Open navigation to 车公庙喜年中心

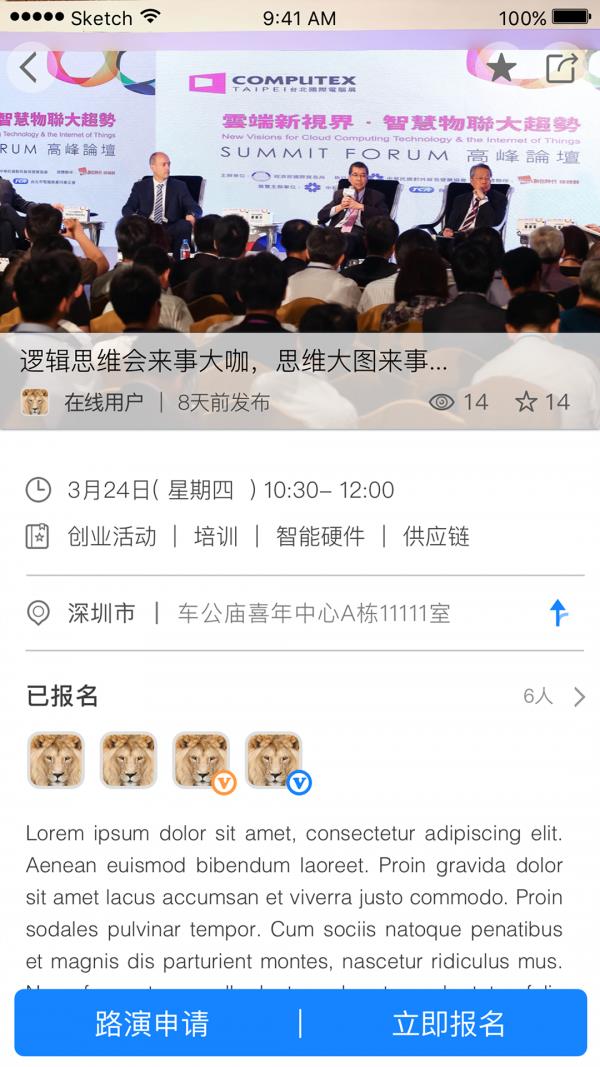point(559,612)
